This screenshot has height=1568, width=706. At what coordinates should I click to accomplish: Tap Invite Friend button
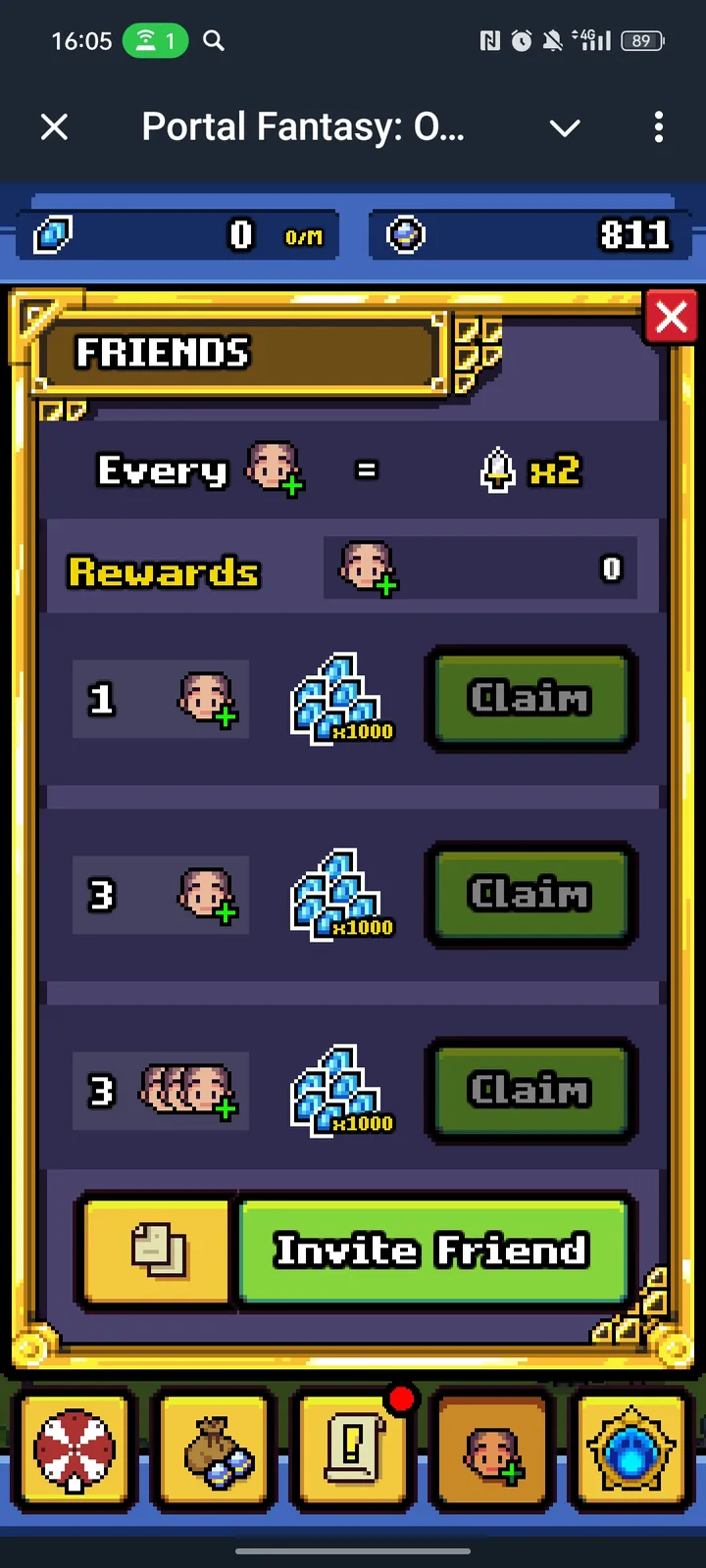click(432, 1250)
